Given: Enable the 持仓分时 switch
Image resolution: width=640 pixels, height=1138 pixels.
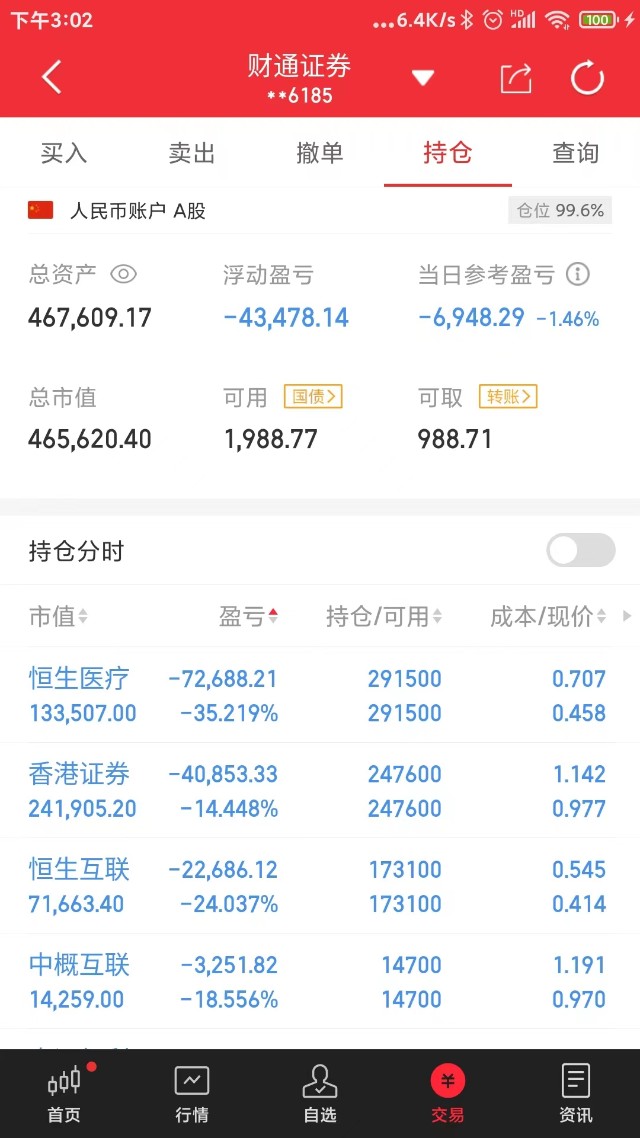Looking at the screenshot, I should click(x=580, y=550).
